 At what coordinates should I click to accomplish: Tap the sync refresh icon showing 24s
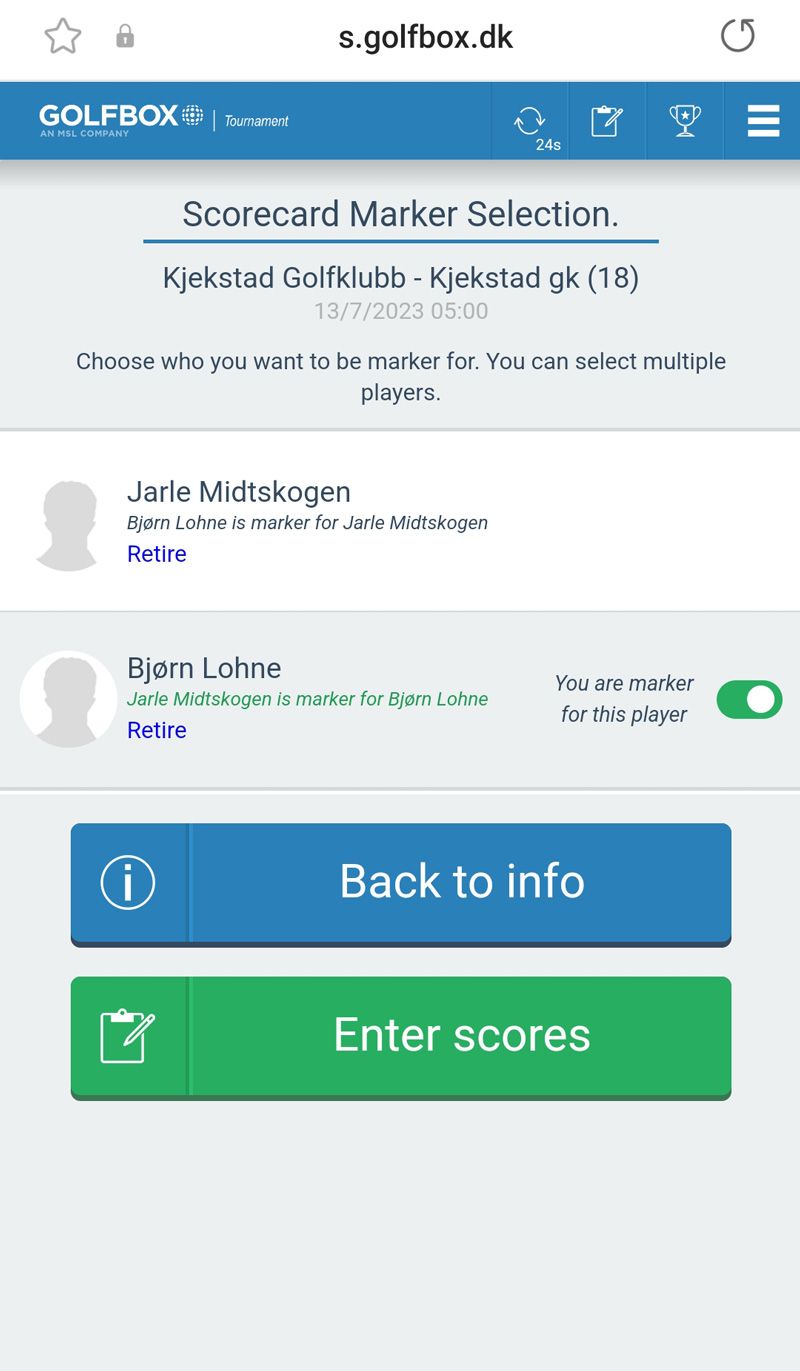pos(530,122)
